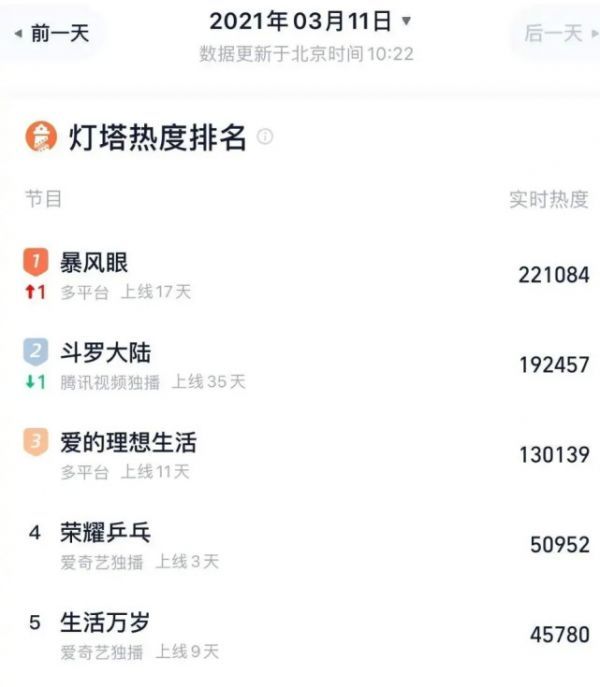Open the 荣耀乒乓 show entry
600x687 pixels.
click(106, 532)
